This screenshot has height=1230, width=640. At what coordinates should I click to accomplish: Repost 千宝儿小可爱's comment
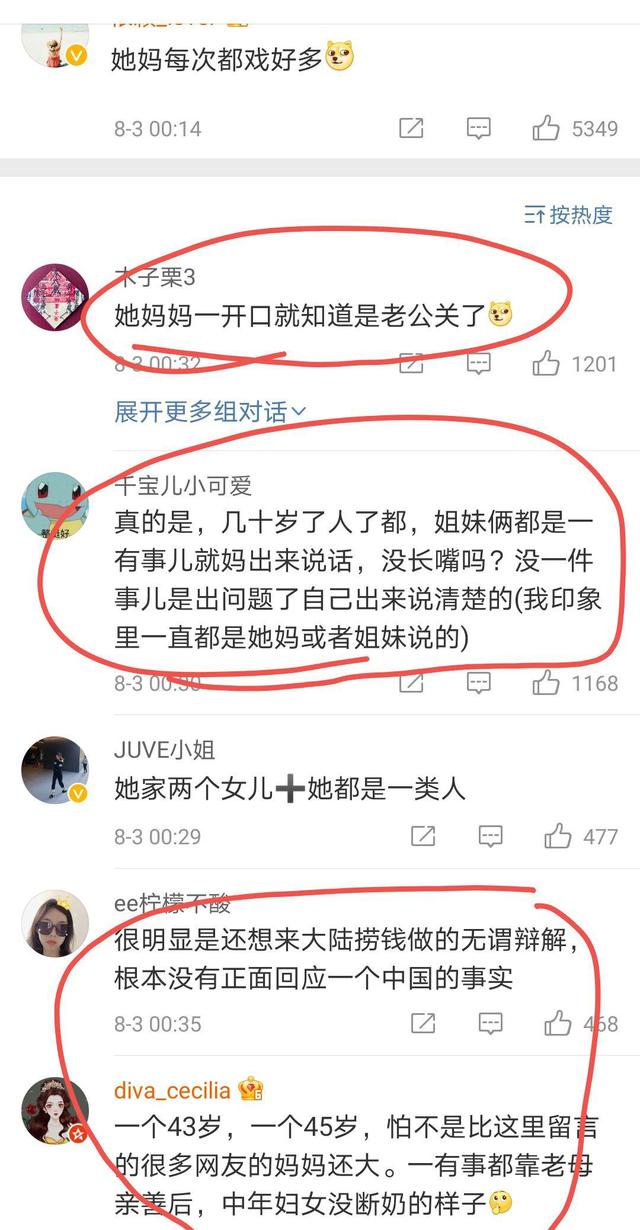(411, 683)
